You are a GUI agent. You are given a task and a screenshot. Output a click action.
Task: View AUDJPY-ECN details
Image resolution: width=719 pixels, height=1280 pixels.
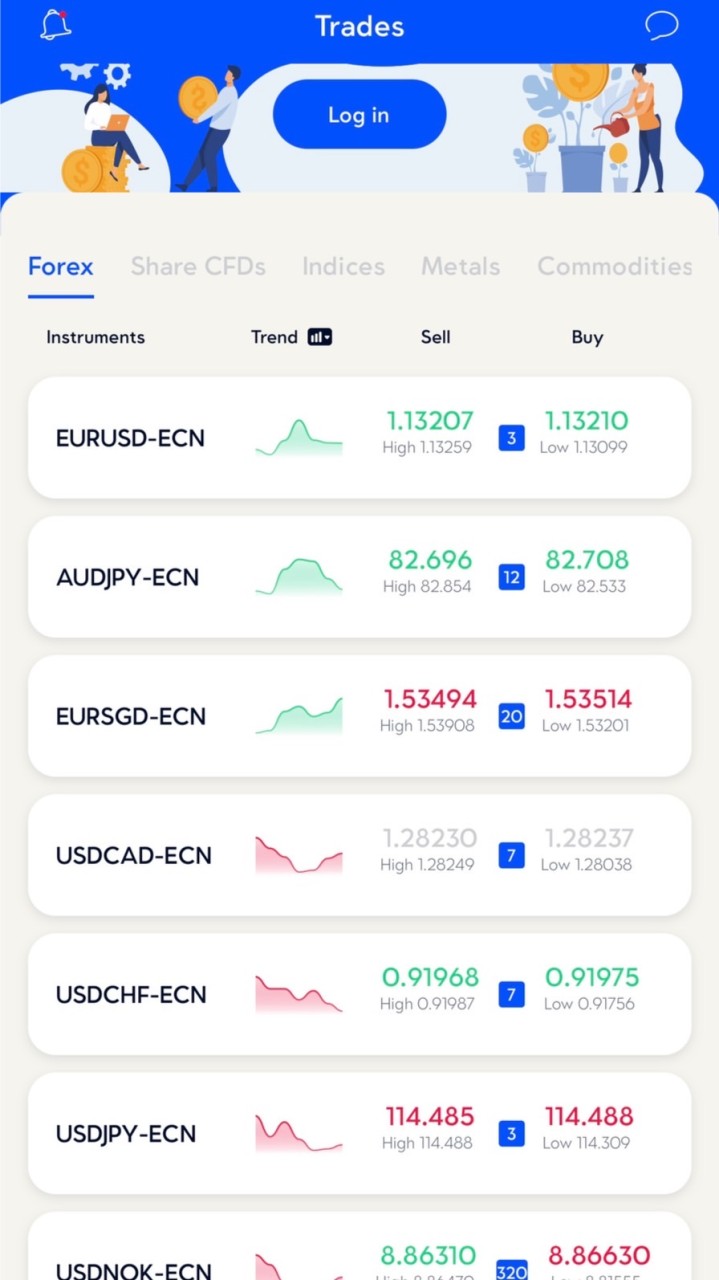128,577
